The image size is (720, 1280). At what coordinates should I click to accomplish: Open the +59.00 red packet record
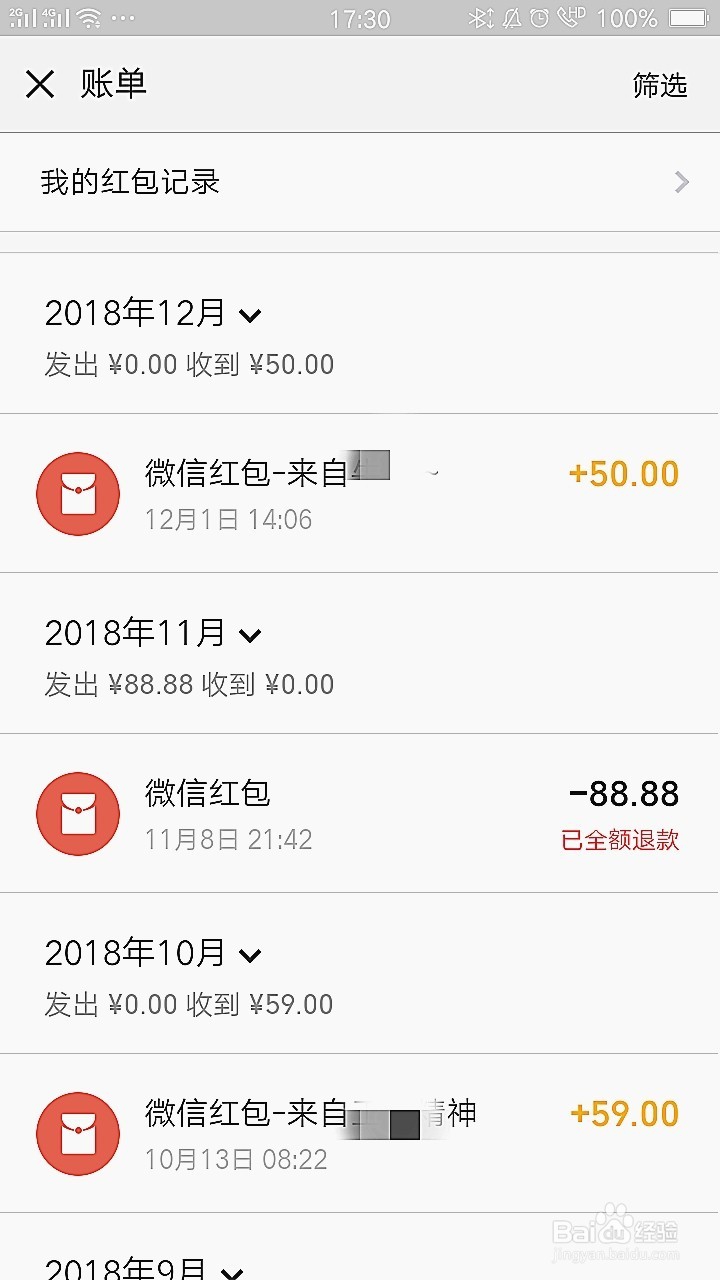[x=360, y=1134]
